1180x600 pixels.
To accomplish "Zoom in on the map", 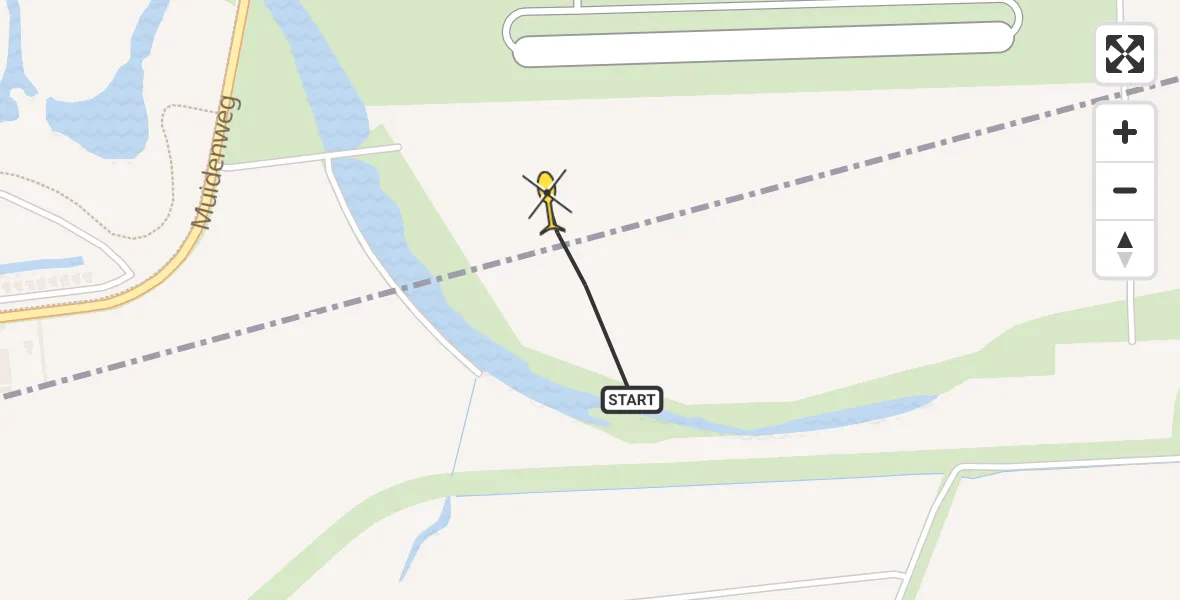I will tap(1125, 132).
